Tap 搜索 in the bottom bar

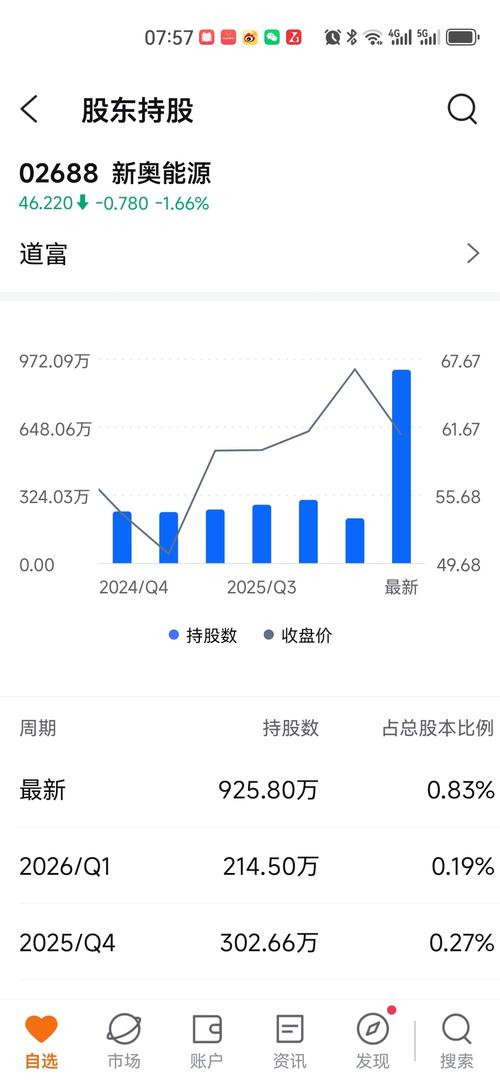coord(456,1042)
